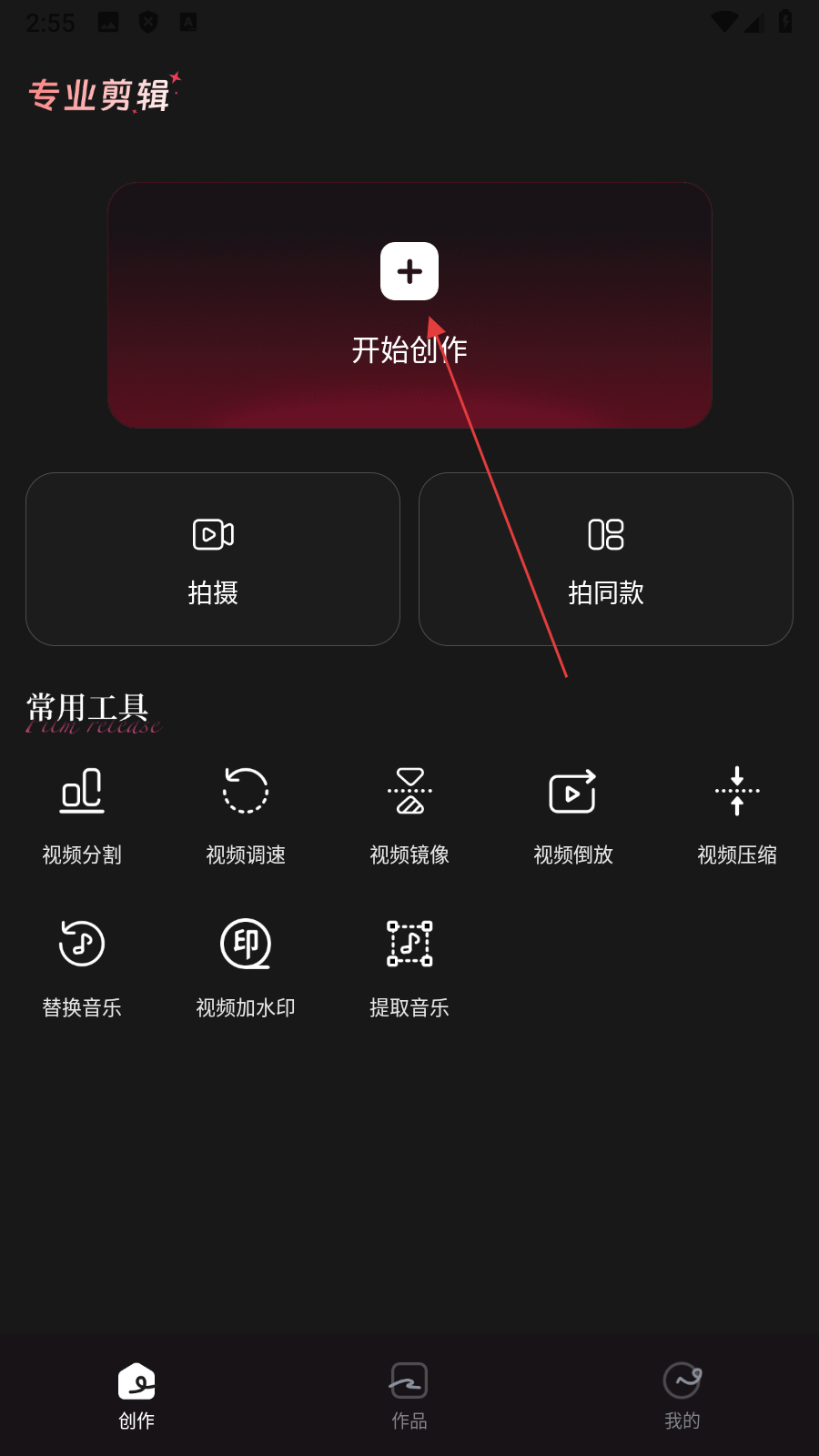The image size is (819, 1456).
Task: Open the 拍同款 template card
Action: coord(606,559)
